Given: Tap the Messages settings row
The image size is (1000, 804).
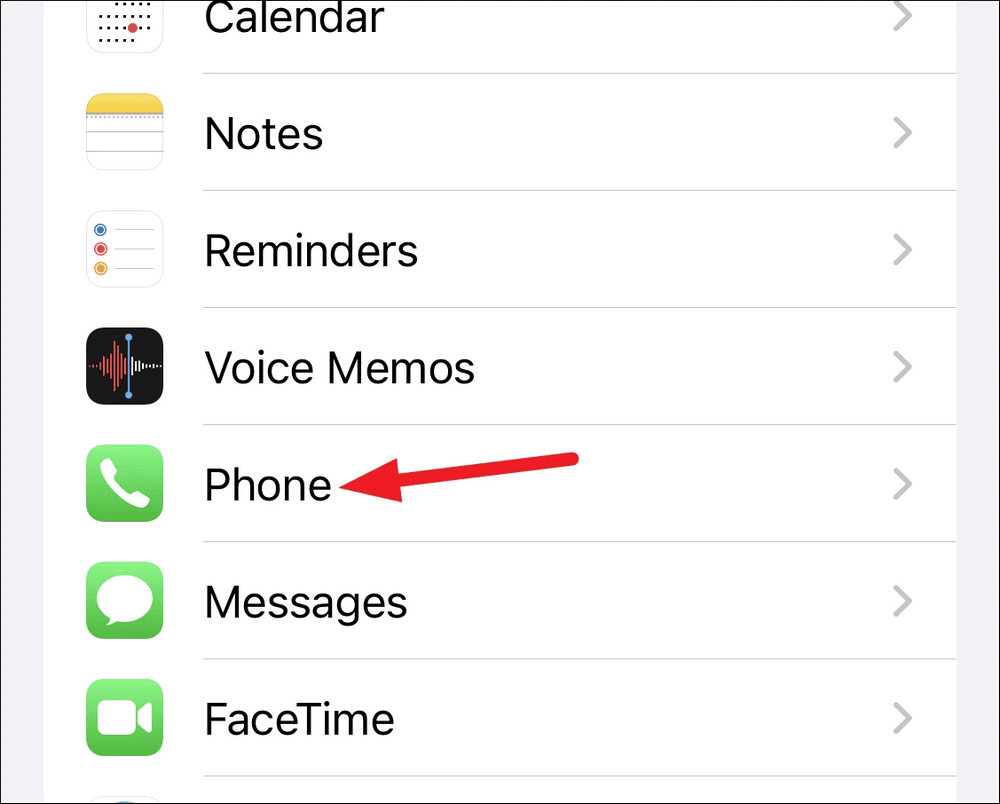Looking at the screenshot, I should (x=306, y=602).
